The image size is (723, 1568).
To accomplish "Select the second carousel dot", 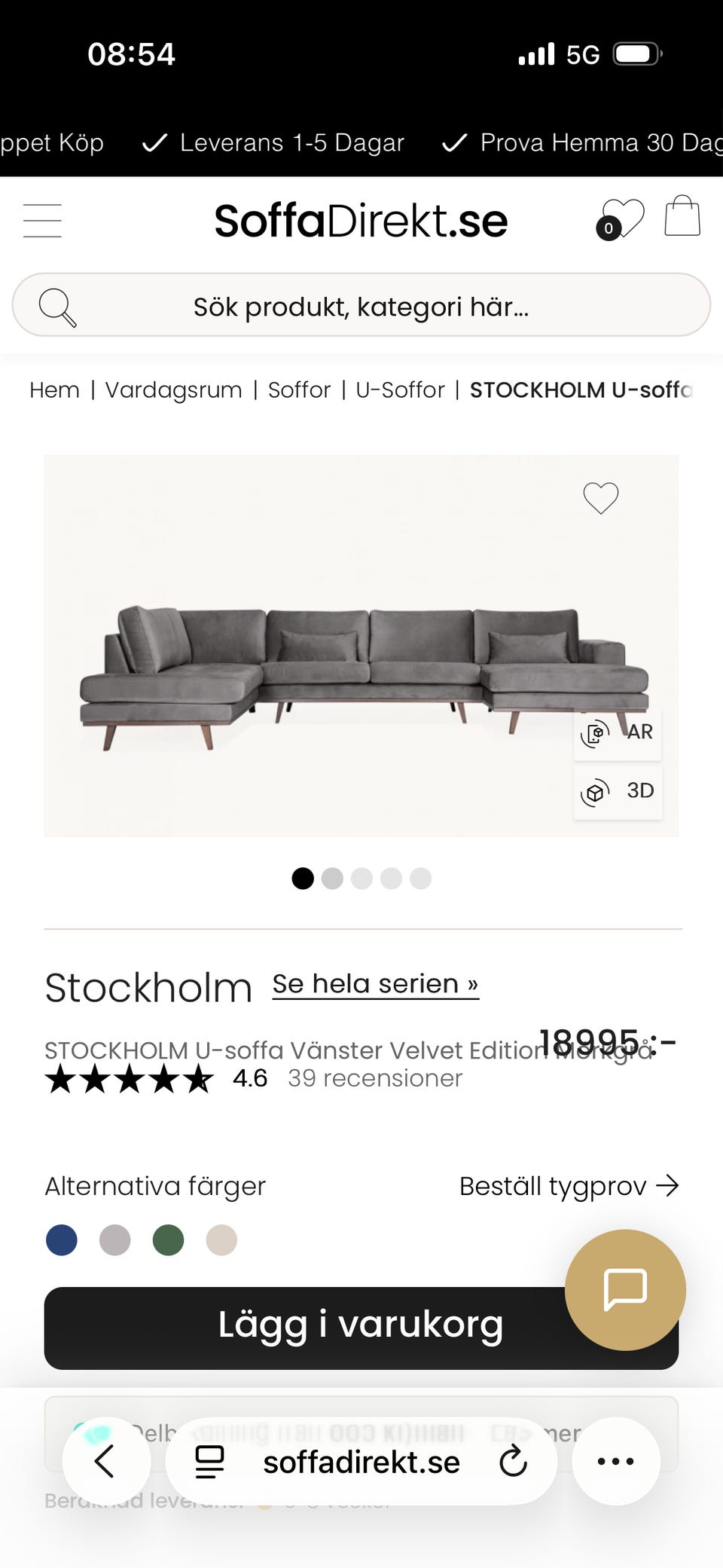I will tap(331, 879).
